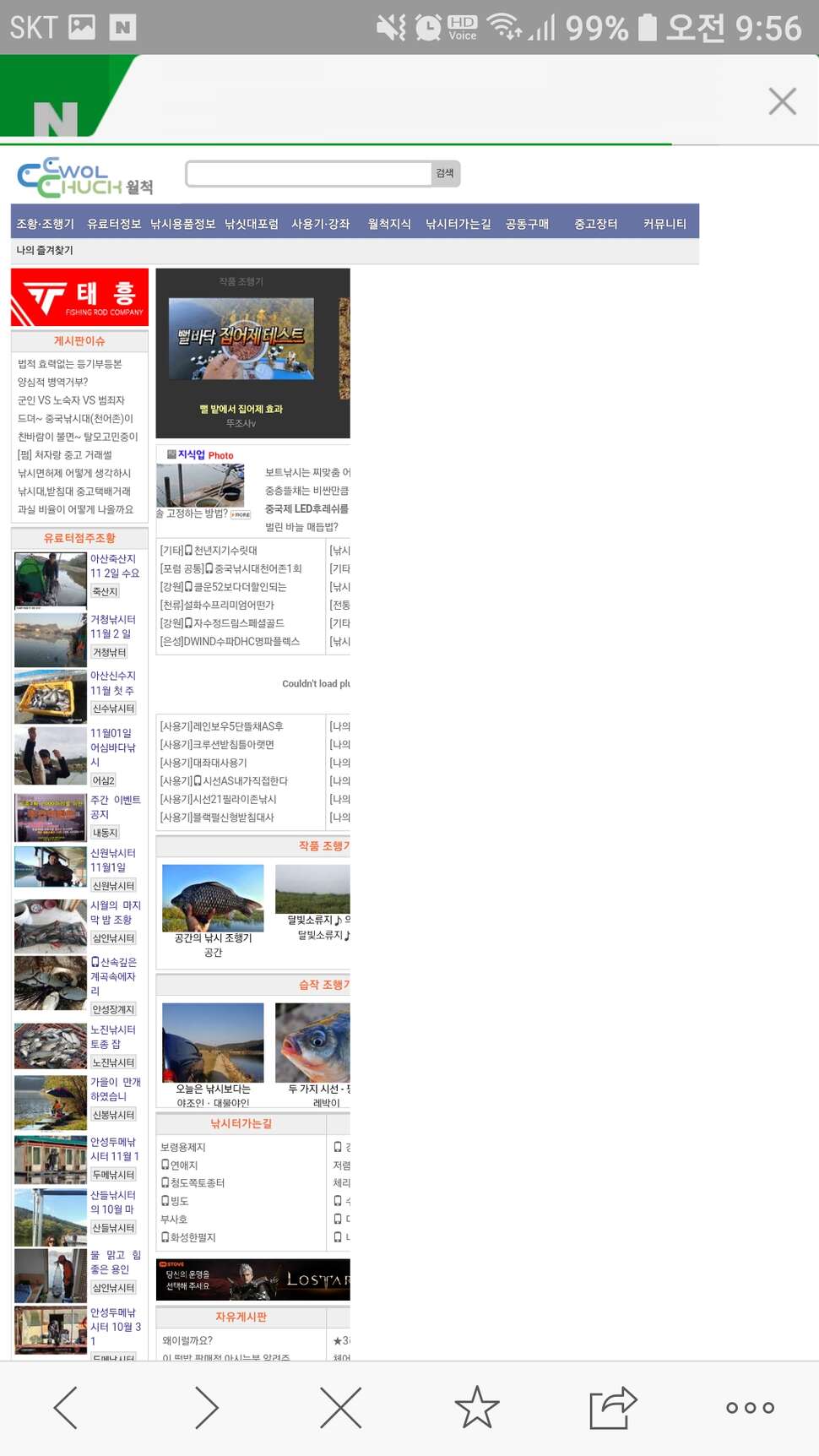Open the 조황·조행기 menu tab

pos(46,224)
